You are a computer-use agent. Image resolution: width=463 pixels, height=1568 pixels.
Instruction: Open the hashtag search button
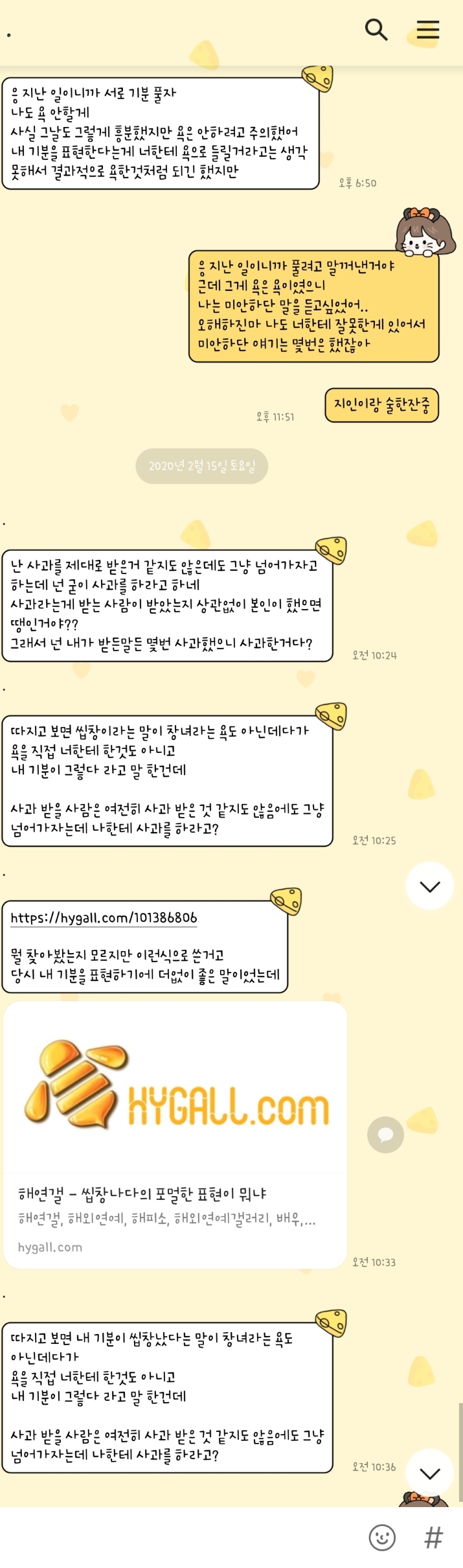433,1537
